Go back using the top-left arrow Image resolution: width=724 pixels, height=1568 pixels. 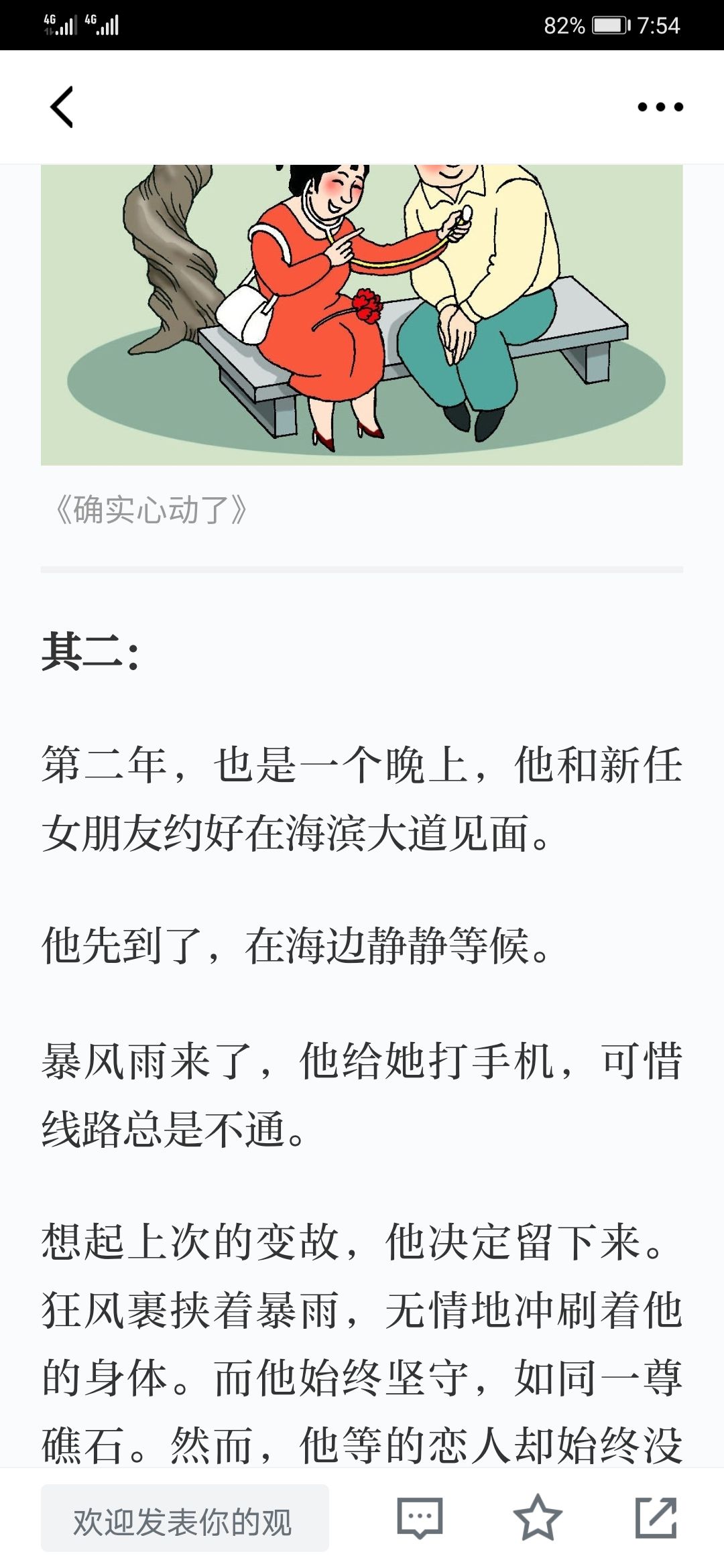[x=62, y=107]
